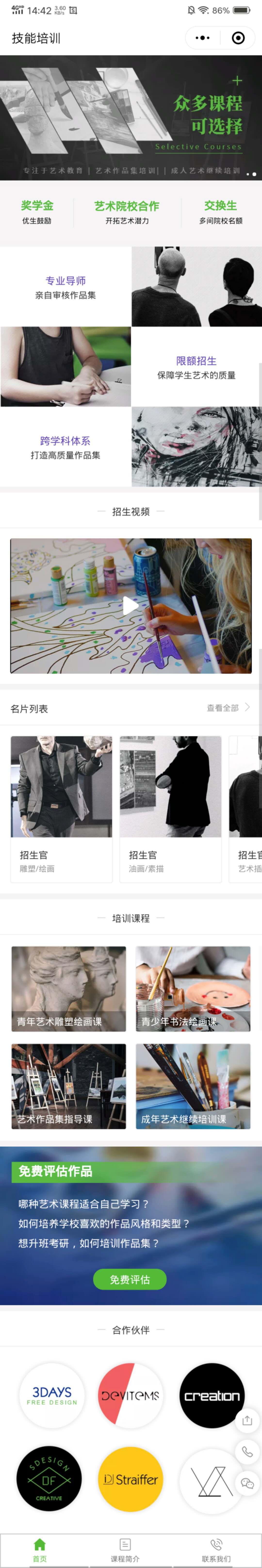
Task: Open the 成年艺术继续培训课 course
Action: coord(193,1085)
